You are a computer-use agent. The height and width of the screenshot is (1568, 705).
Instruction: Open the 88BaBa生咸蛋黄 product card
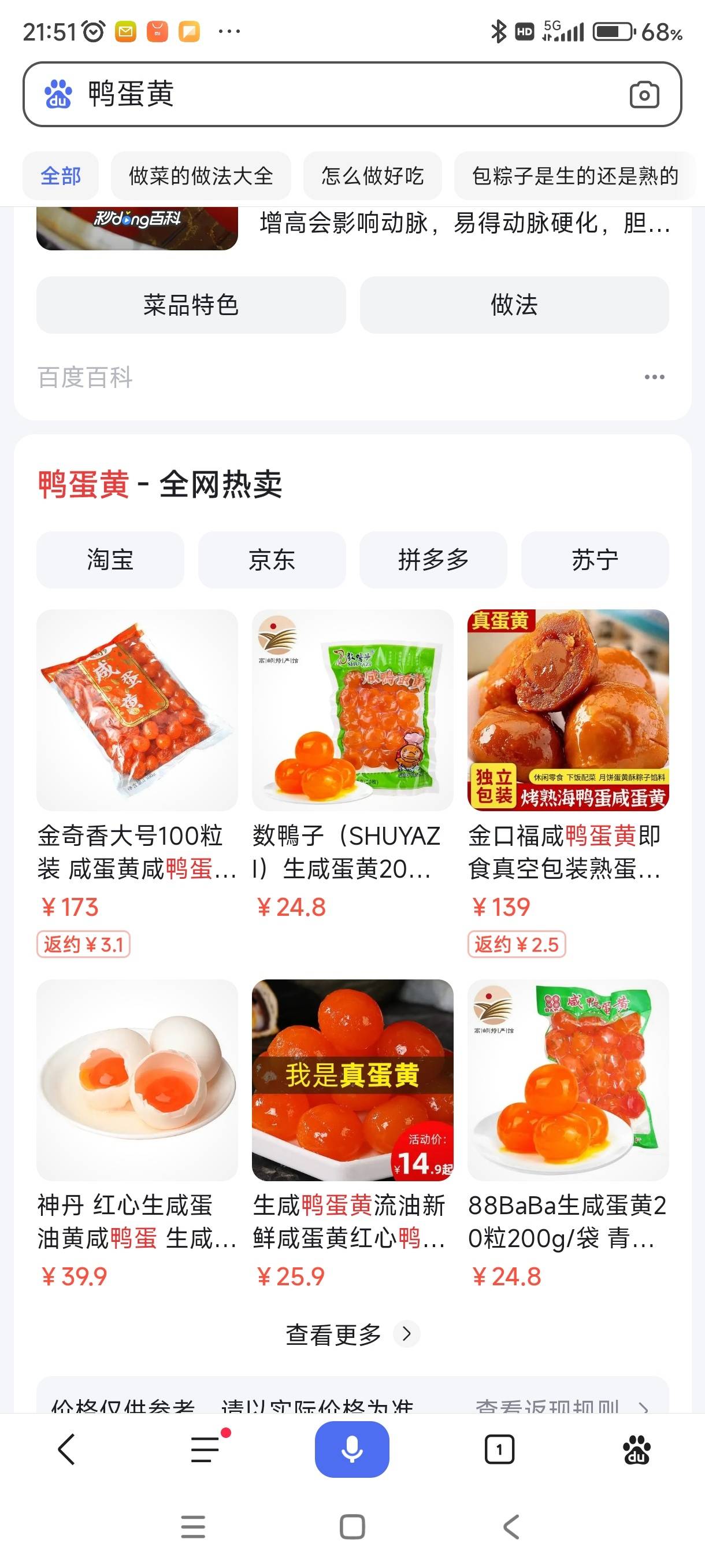[x=567, y=1080]
